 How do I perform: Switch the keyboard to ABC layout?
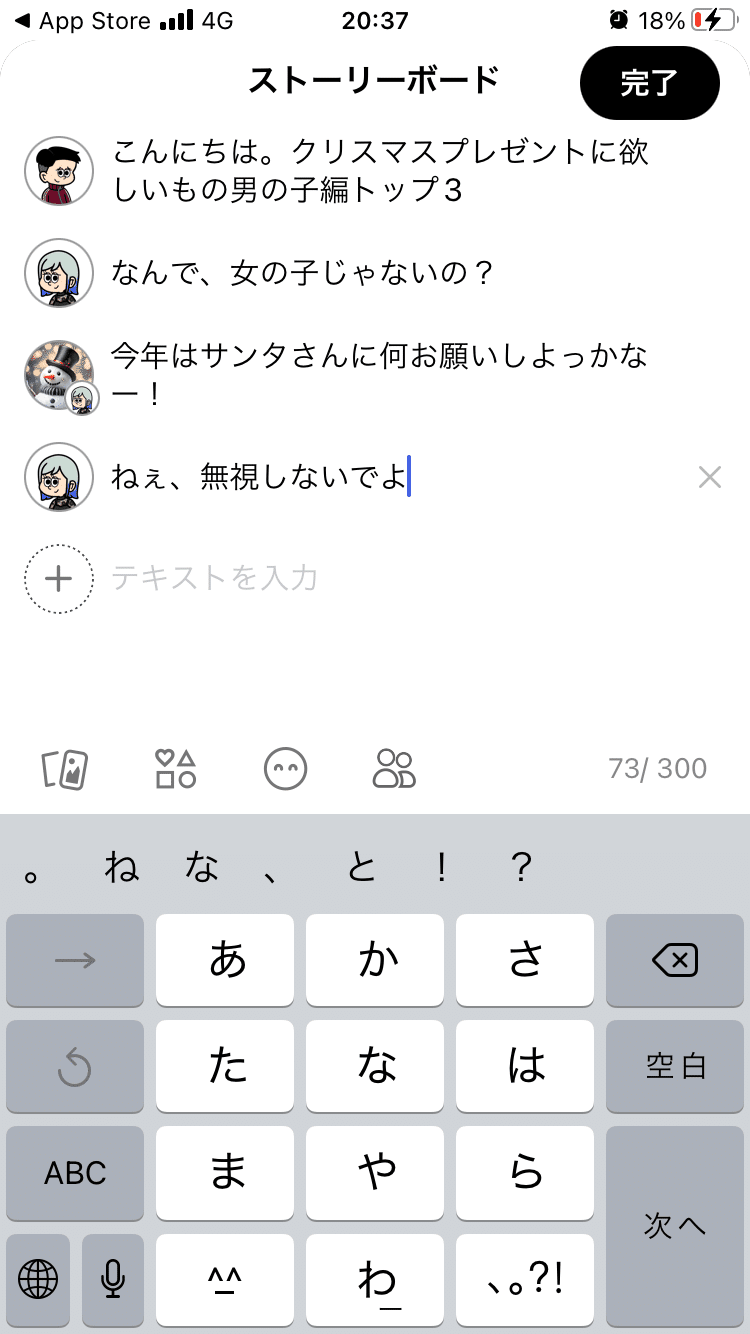tap(75, 1173)
